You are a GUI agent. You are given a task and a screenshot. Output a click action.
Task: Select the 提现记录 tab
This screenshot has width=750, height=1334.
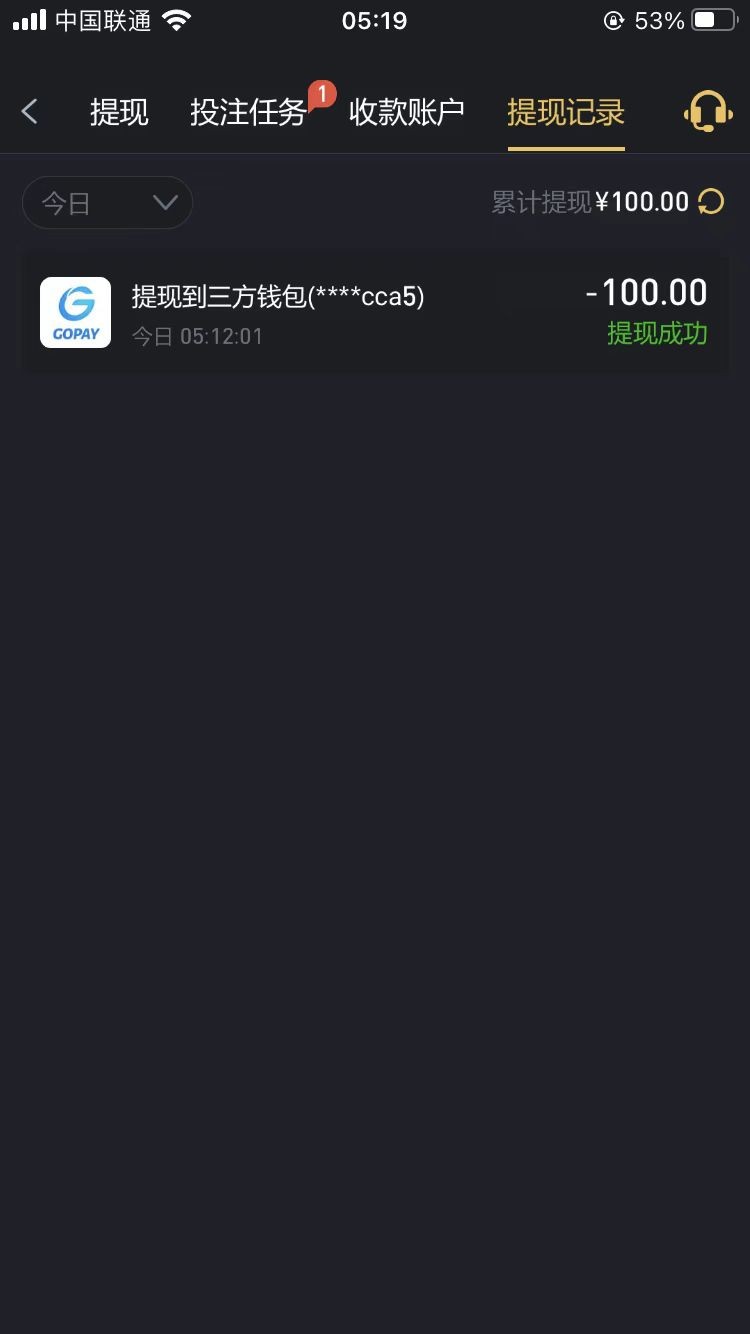[566, 112]
